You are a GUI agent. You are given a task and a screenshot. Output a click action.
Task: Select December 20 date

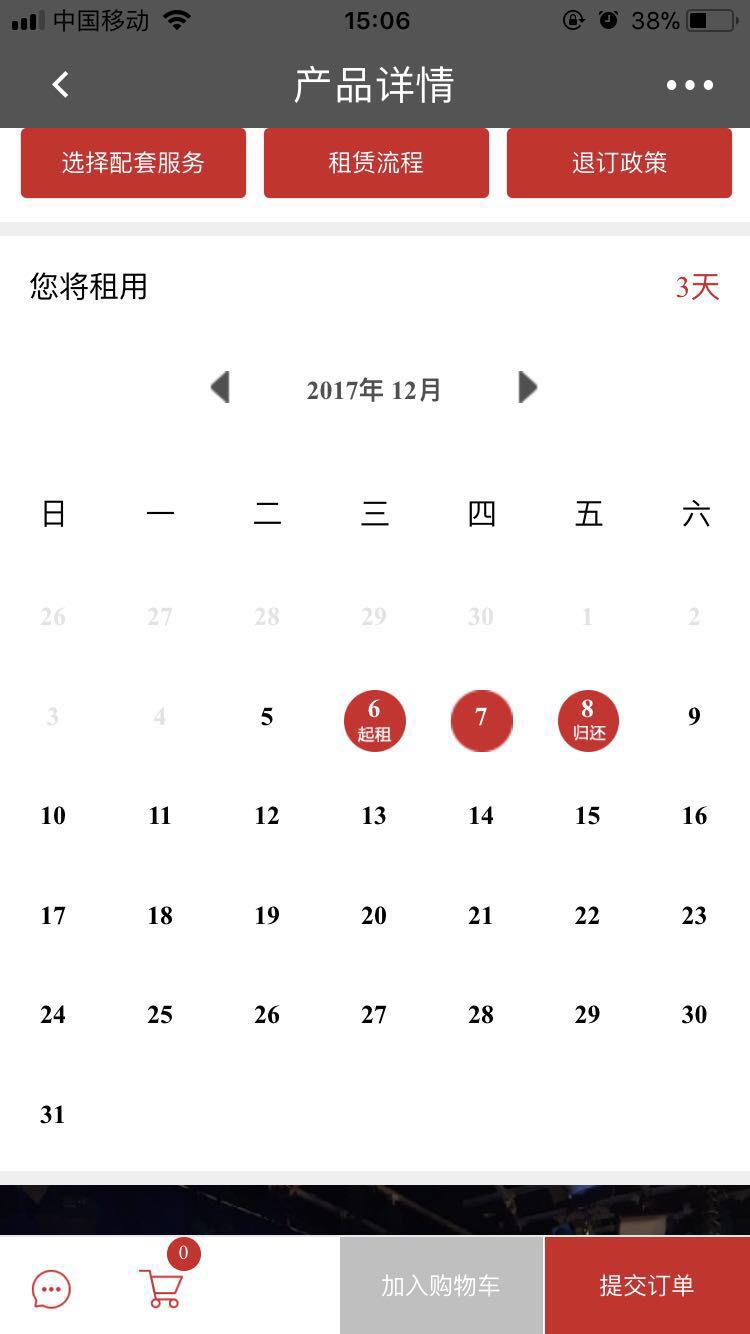coord(374,916)
